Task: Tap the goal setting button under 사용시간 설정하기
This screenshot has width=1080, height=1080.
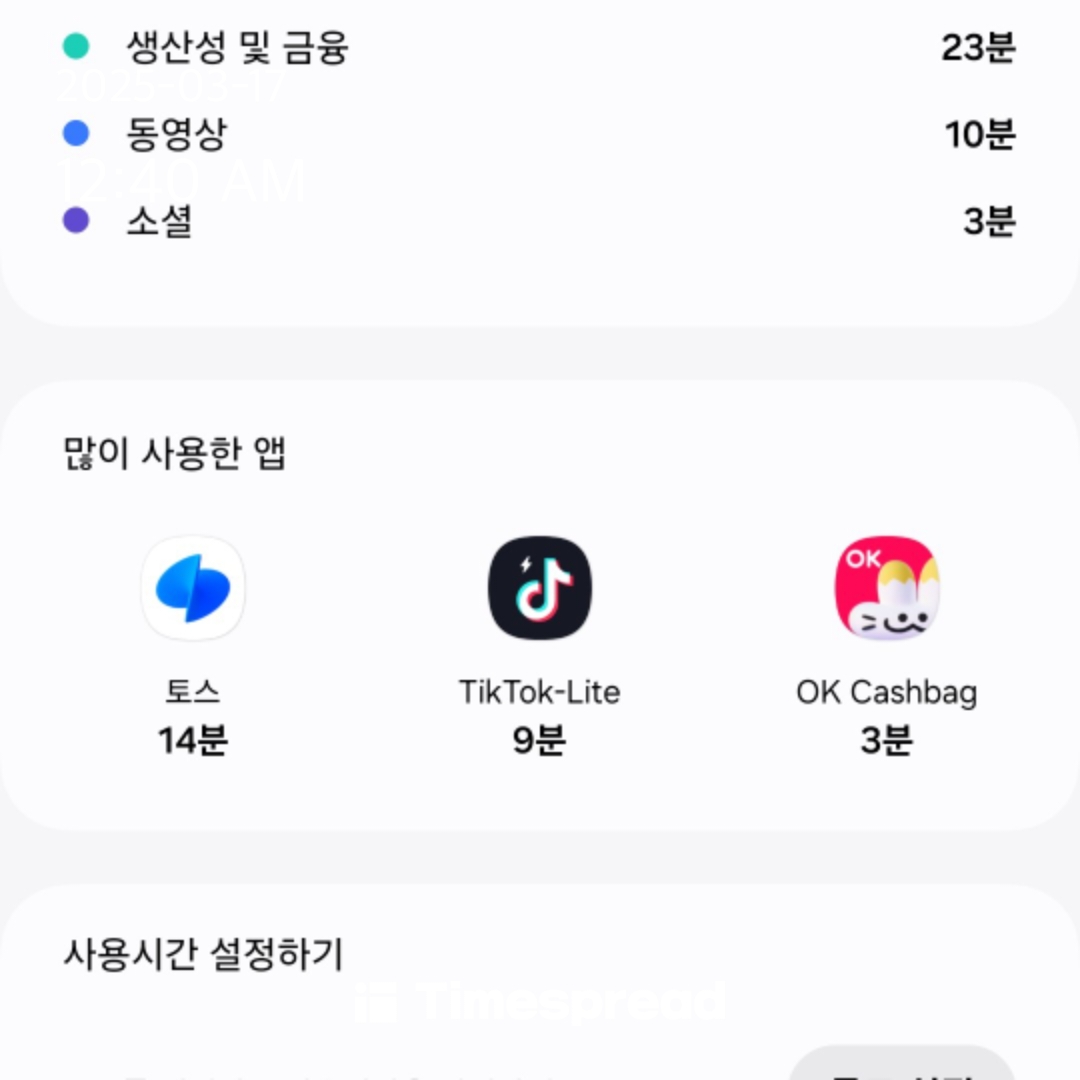Action: click(x=902, y=1063)
